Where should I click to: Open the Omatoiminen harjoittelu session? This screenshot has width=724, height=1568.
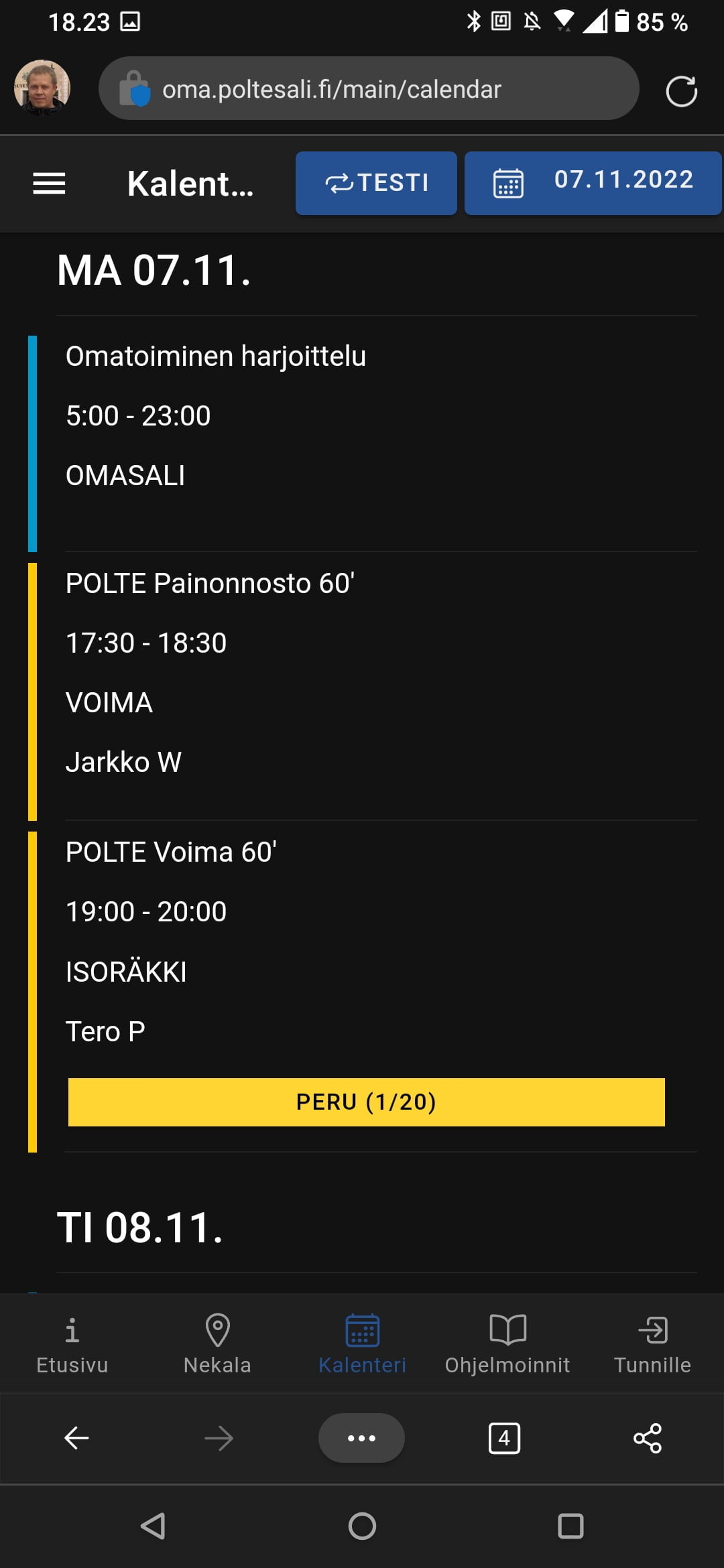[x=216, y=356]
